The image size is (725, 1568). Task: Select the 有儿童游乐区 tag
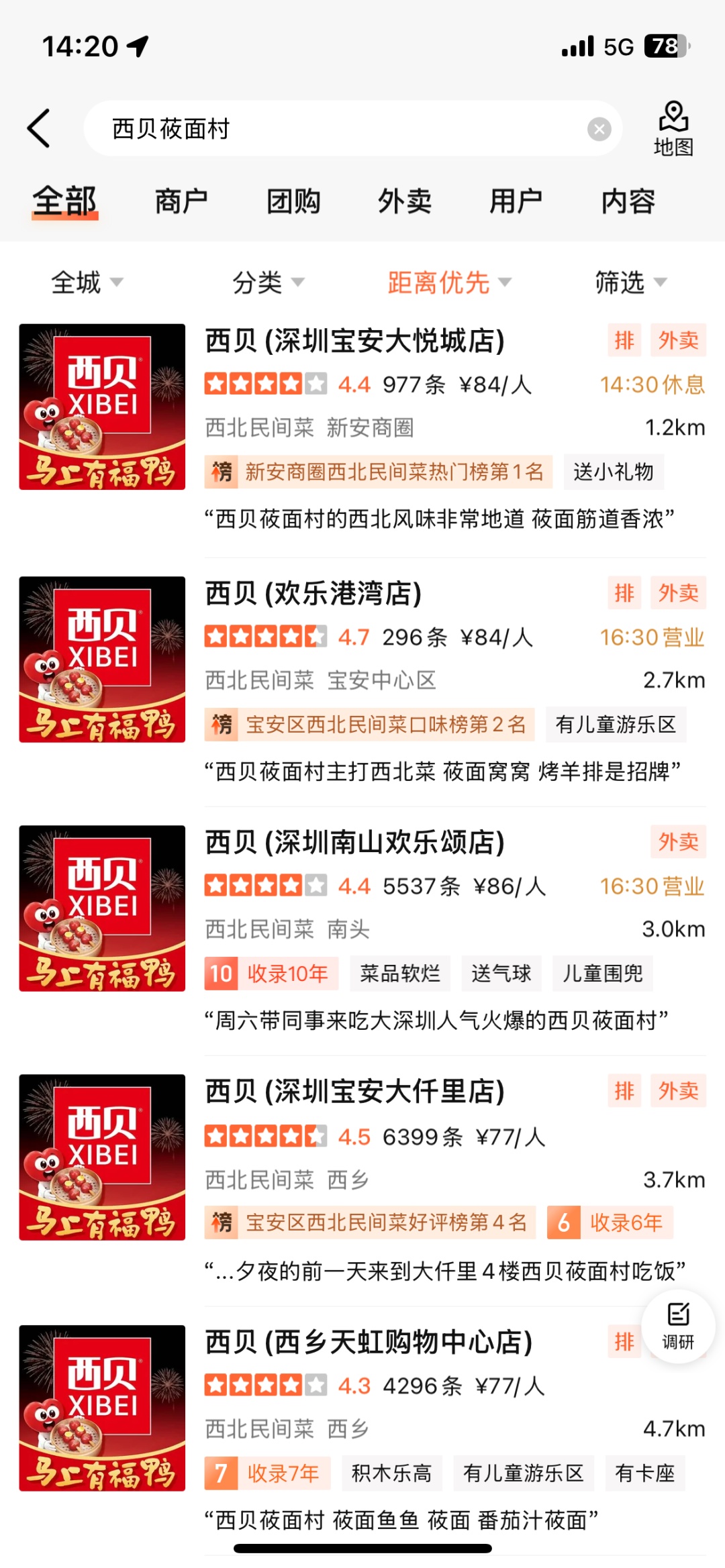615,725
